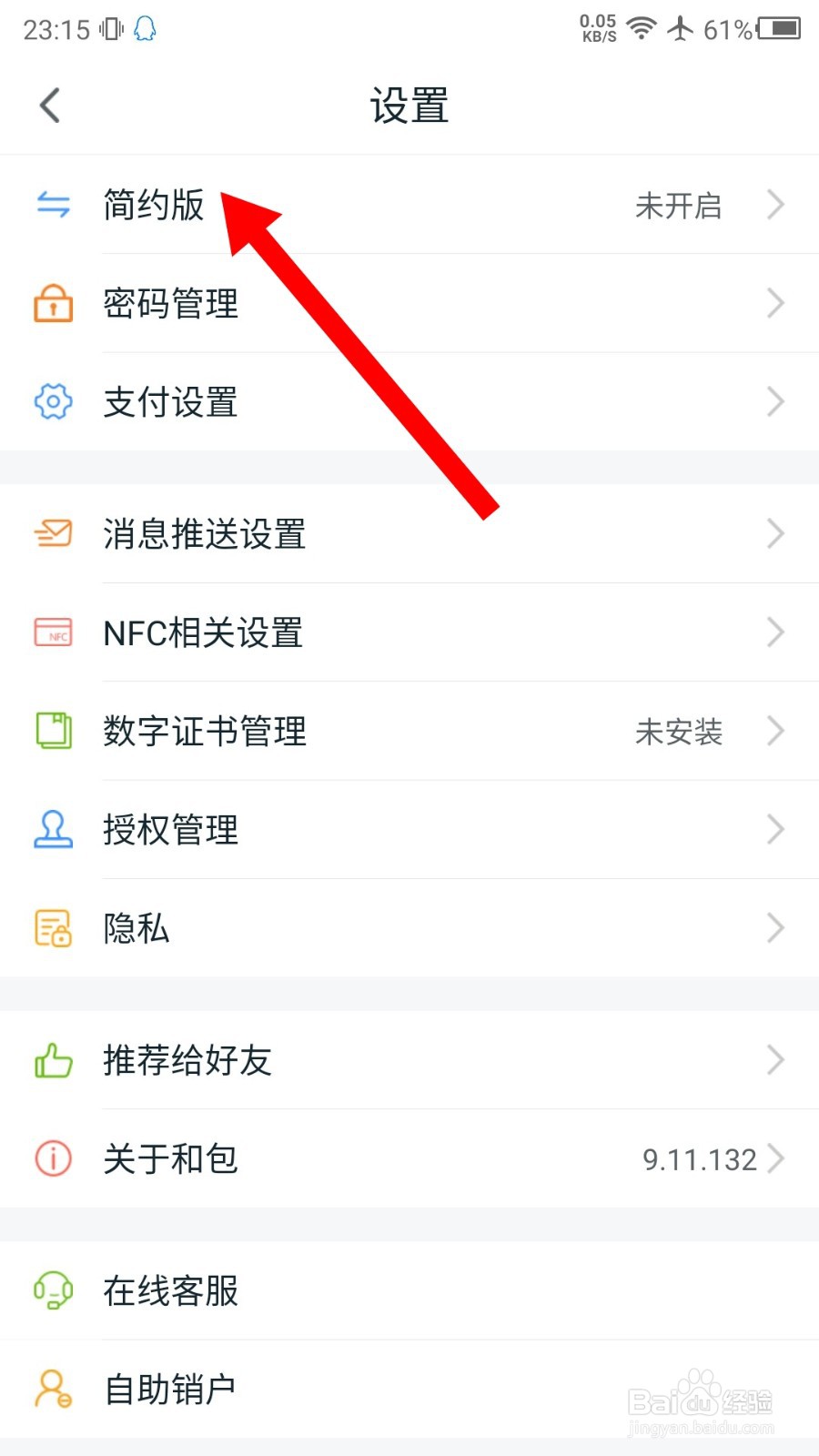Screen dimensions: 819x1456
Task: Tap the 数字证书管理 certificate icon
Action: coord(53,730)
